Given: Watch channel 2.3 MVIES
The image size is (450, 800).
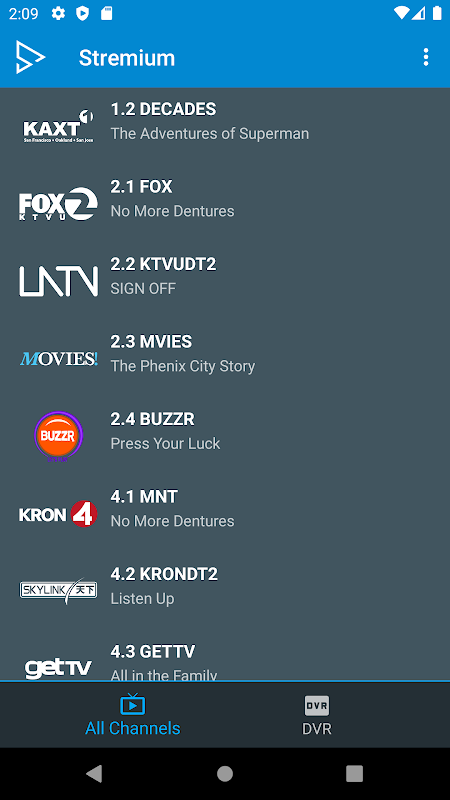Looking at the screenshot, I should click(225, 358).
